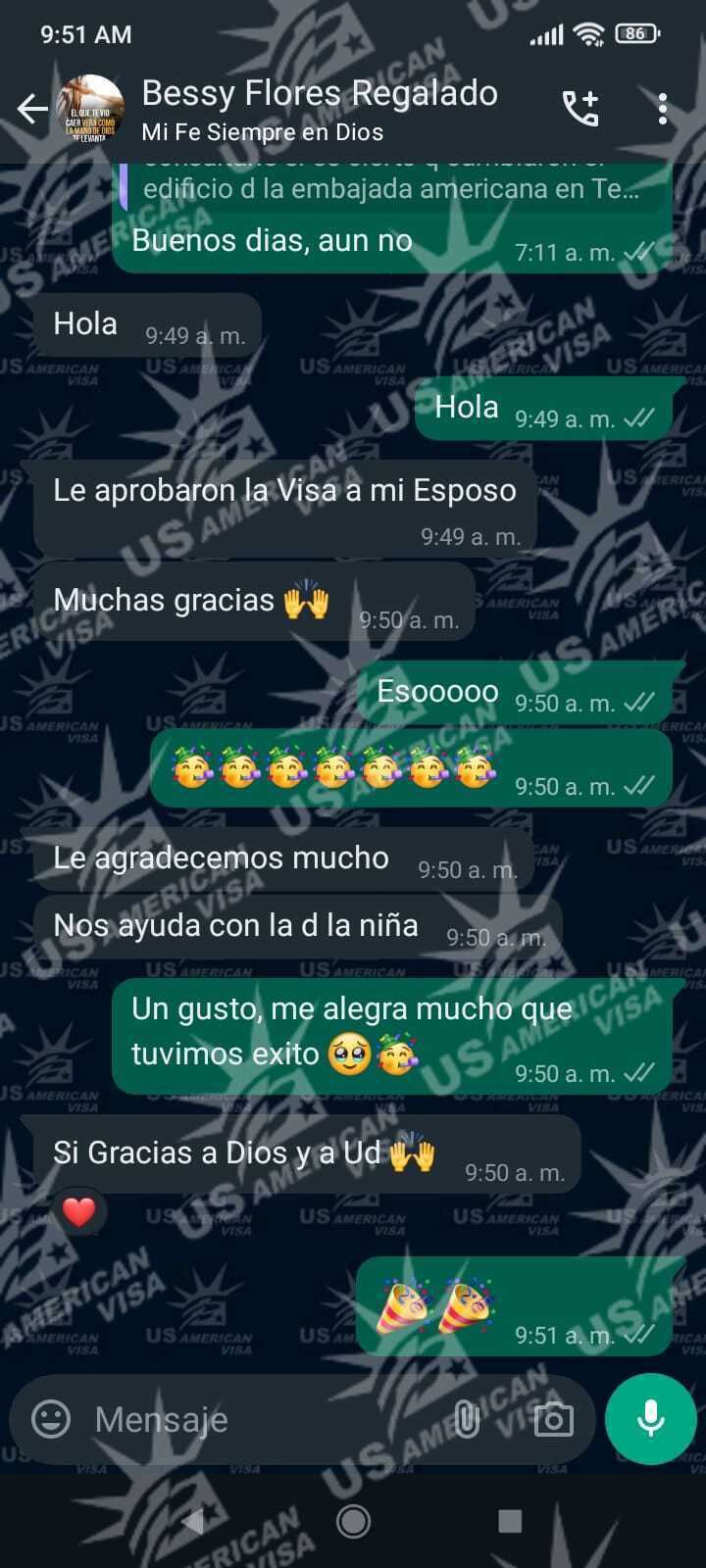Image resolution: width=706 pixels, height=1568 pixels.
Task: Open contact info for Bessy Flores Regalado
Action: click(319, 109)
